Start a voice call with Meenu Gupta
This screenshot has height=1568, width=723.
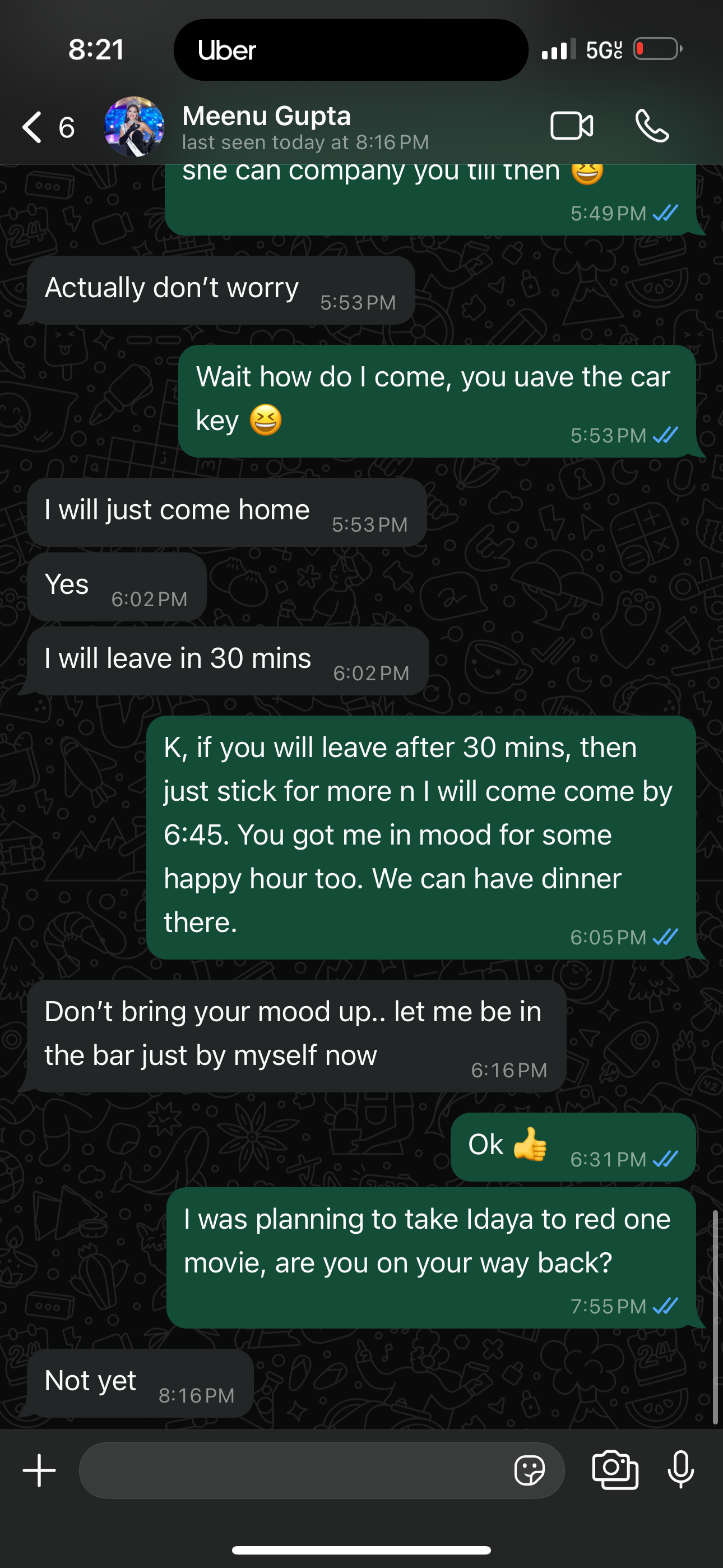click(x=652, y=126)
